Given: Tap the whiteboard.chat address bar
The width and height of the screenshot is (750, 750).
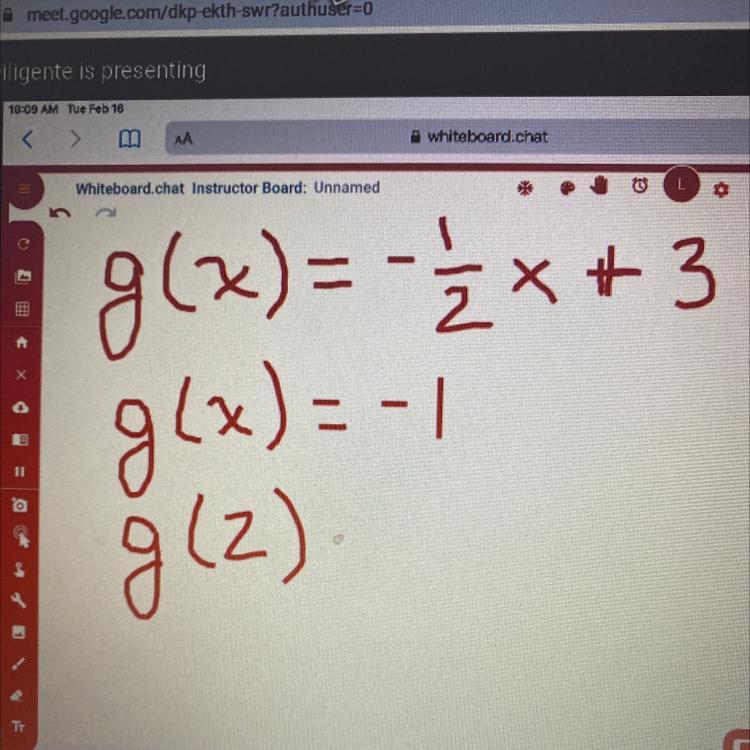Looking at the screenshot, I should coord(478,137).
